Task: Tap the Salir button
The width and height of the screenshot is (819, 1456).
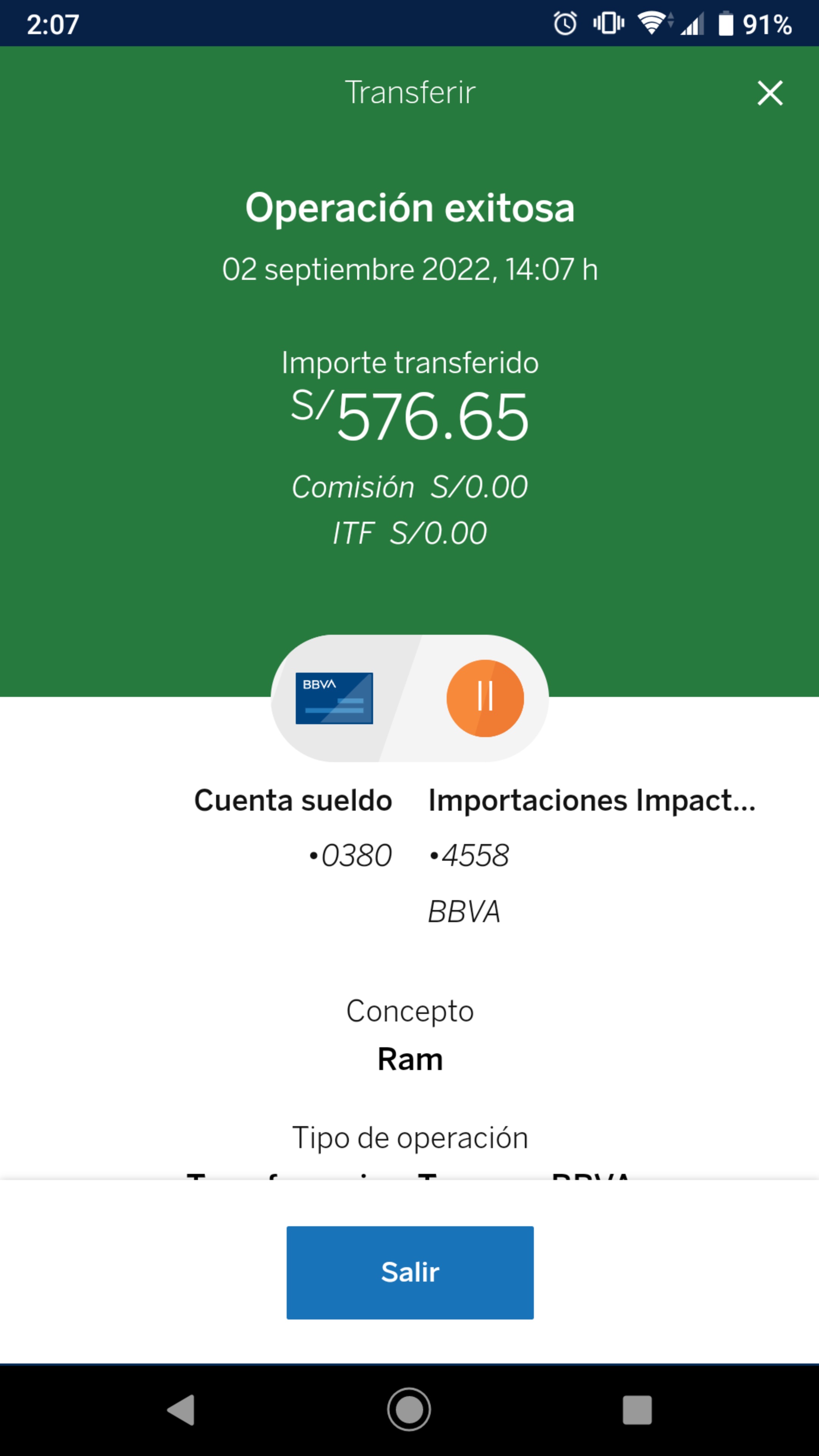Action: click(x=410, y=1272)
